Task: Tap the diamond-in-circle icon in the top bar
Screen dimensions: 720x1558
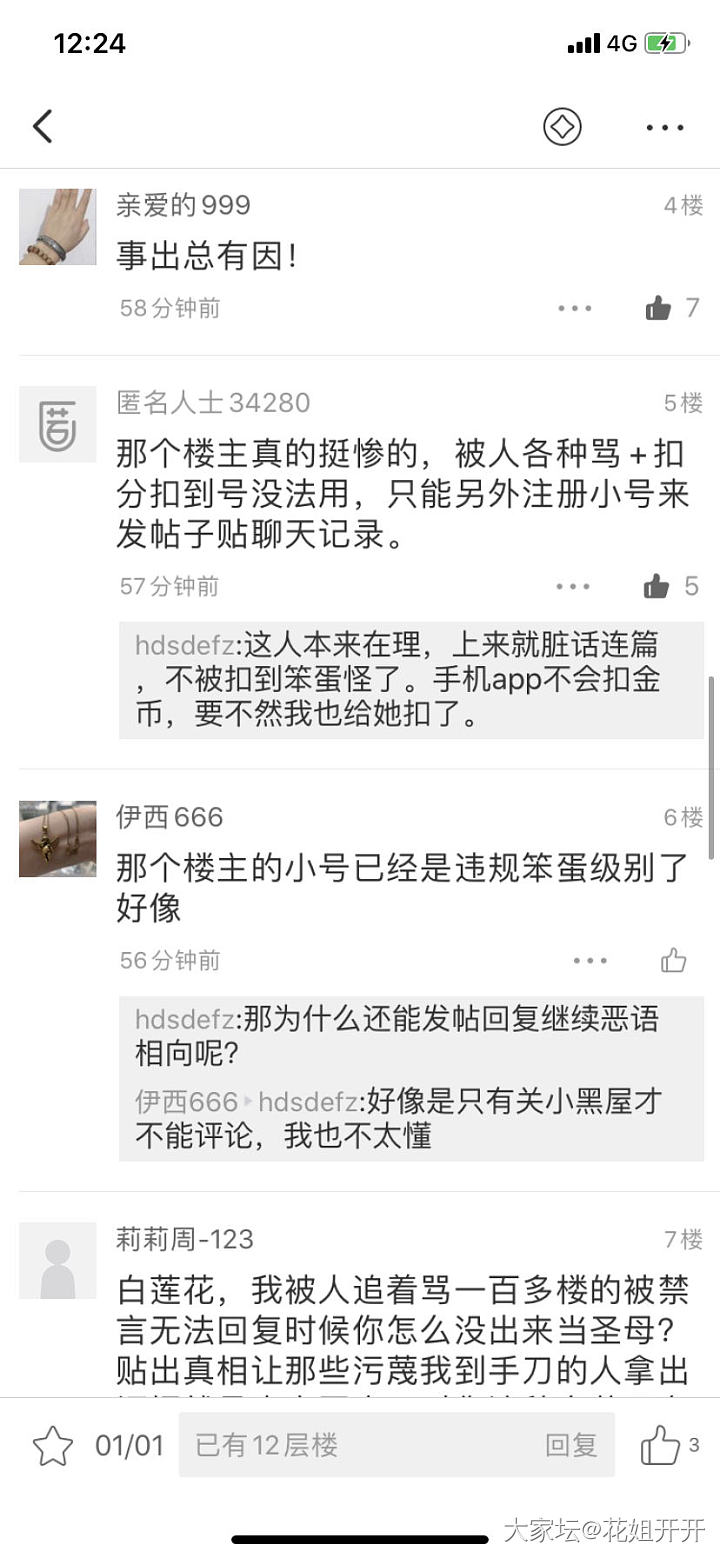Action: [x=562, y=127]
